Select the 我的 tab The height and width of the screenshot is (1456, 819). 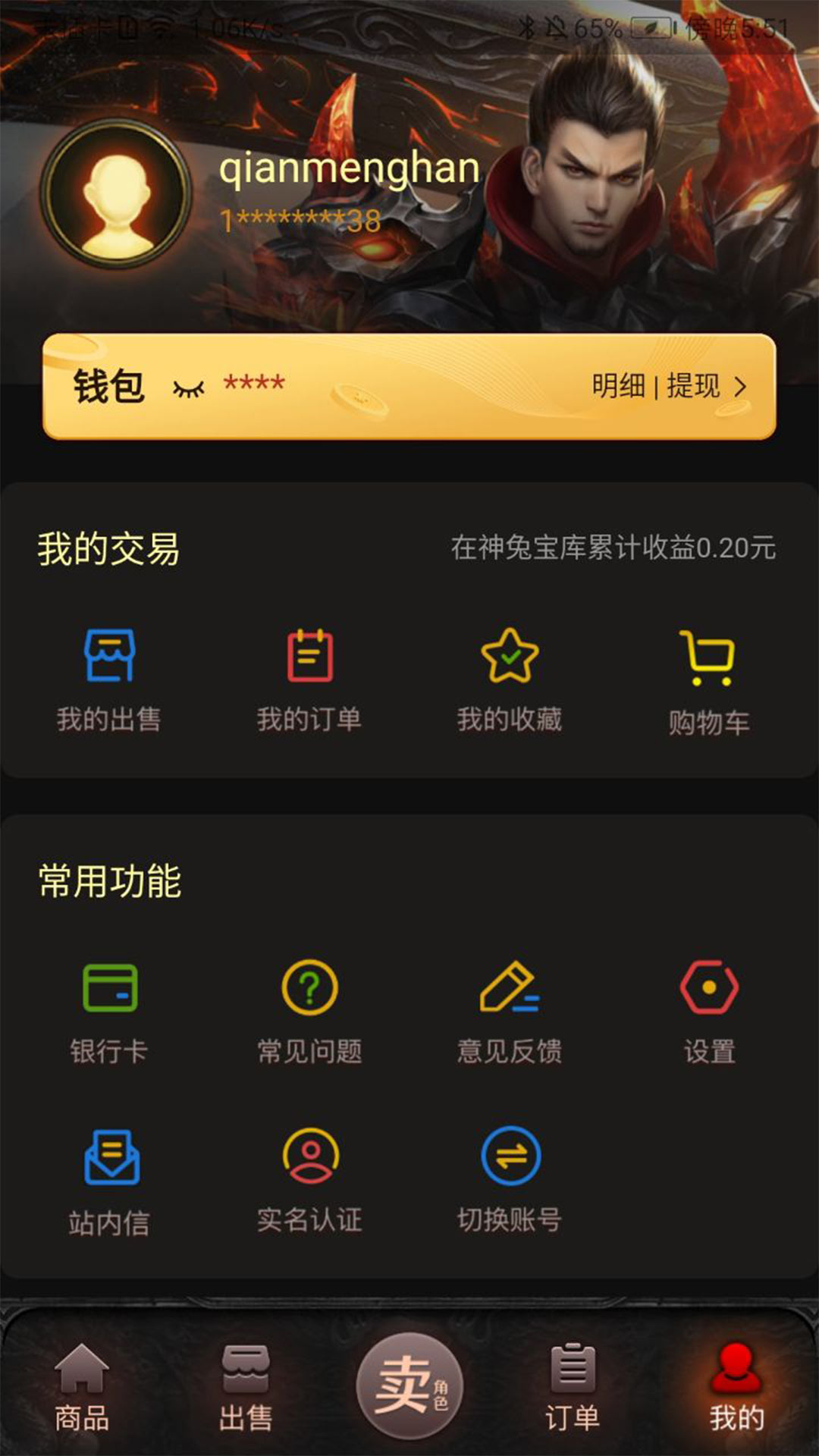tap(736, 1388)
